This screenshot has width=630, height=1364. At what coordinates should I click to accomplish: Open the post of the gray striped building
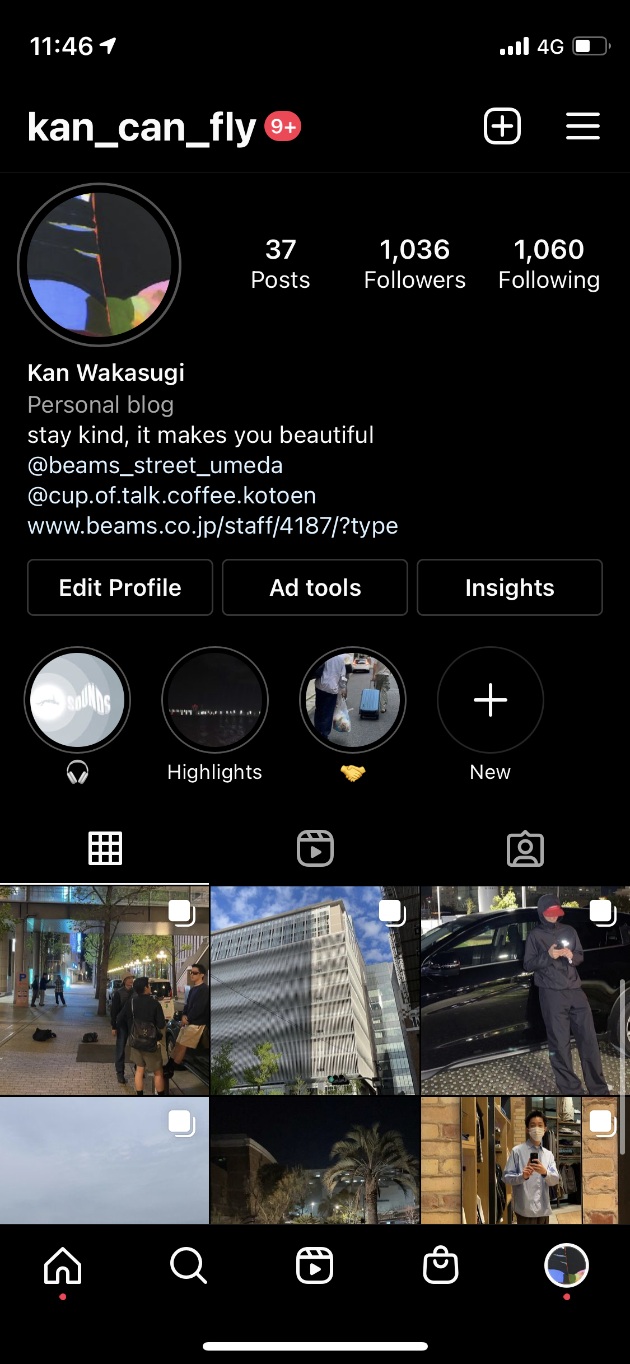click(315, 990)
